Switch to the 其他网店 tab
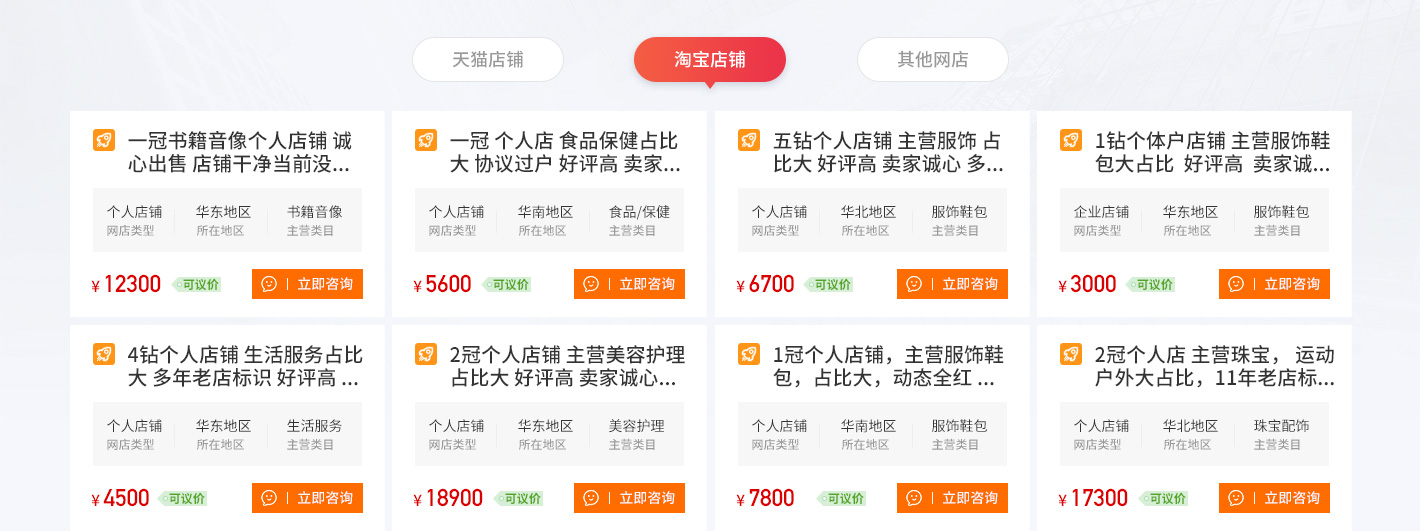 point(932,59)
